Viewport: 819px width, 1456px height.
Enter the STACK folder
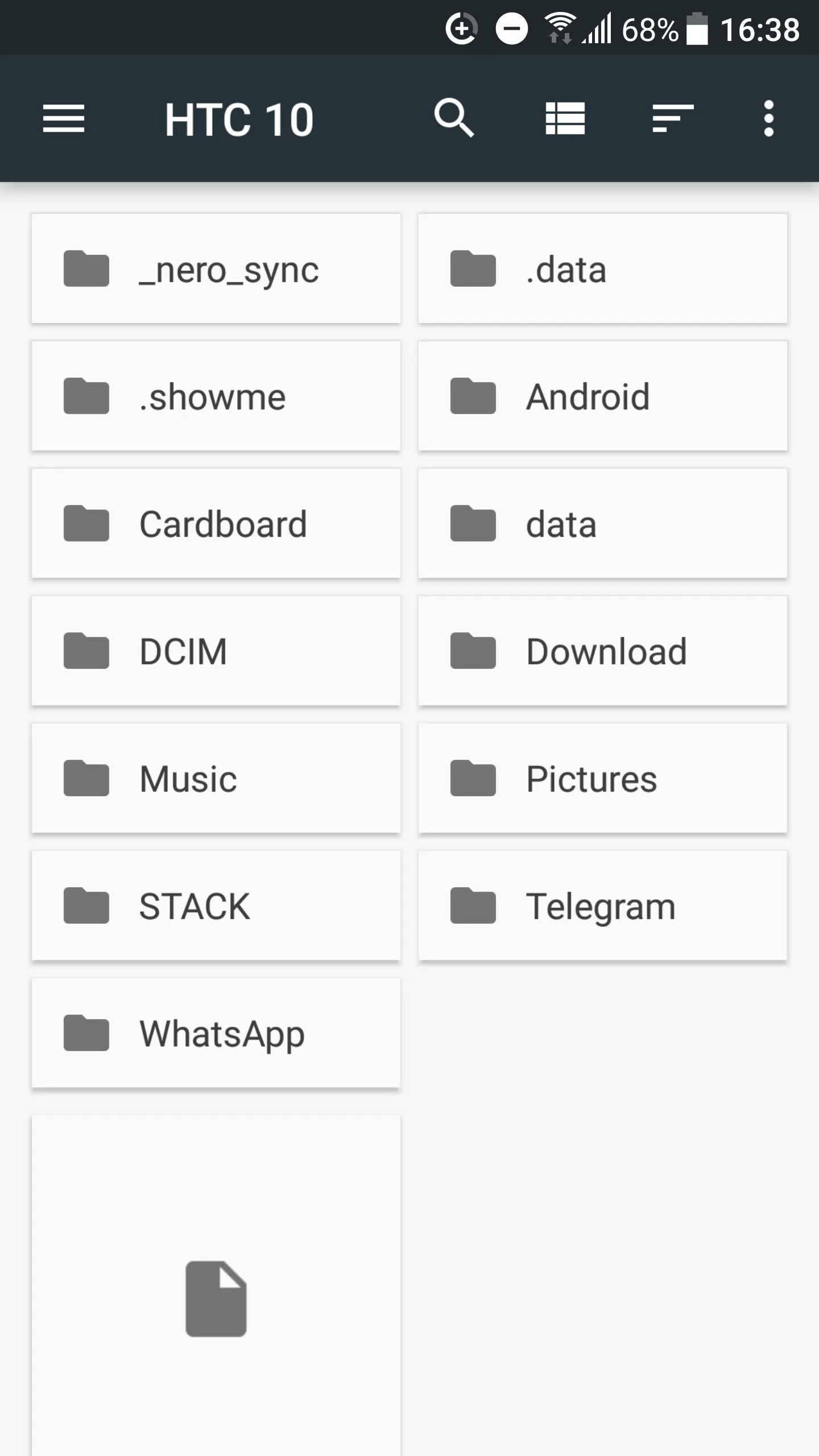[216, 906]
